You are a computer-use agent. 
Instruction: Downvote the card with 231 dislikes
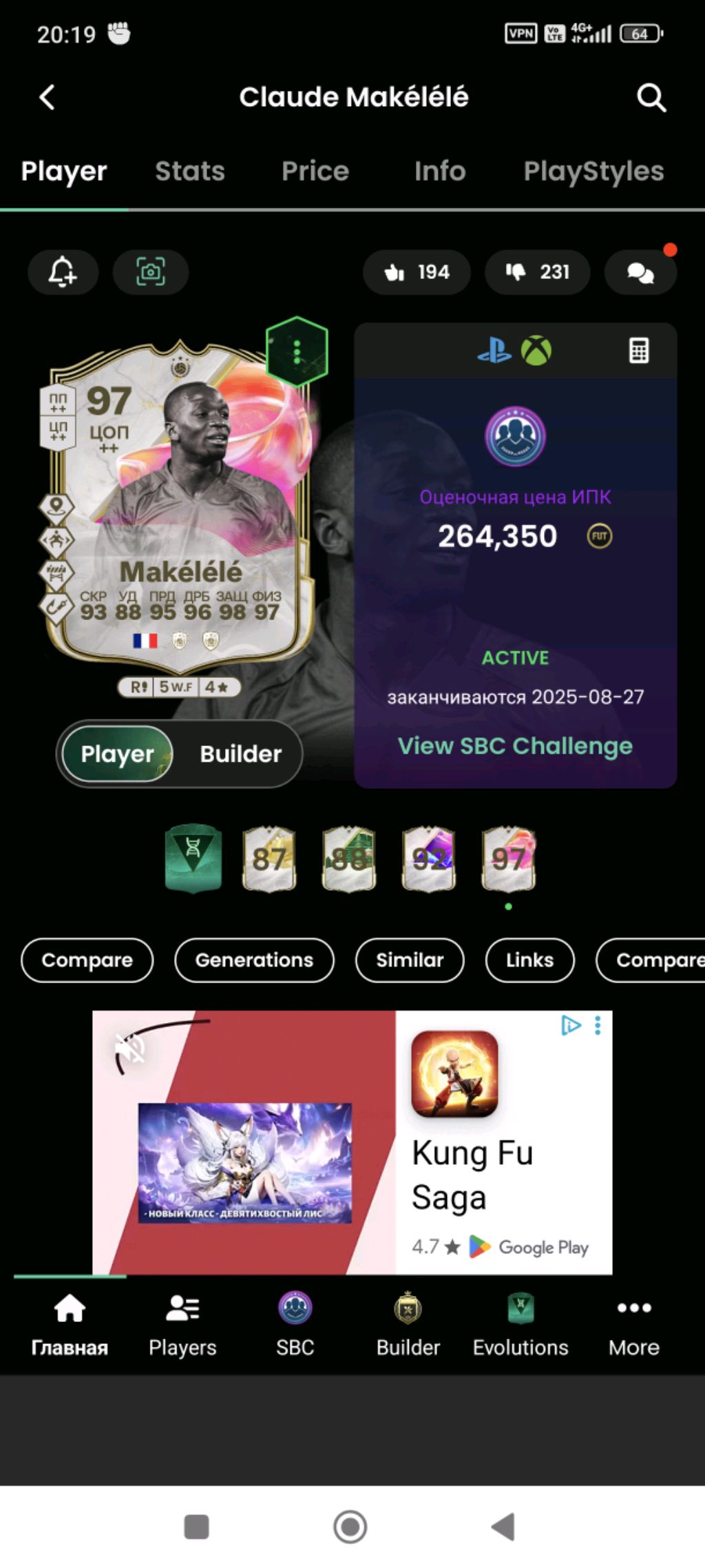coord(537,272)
